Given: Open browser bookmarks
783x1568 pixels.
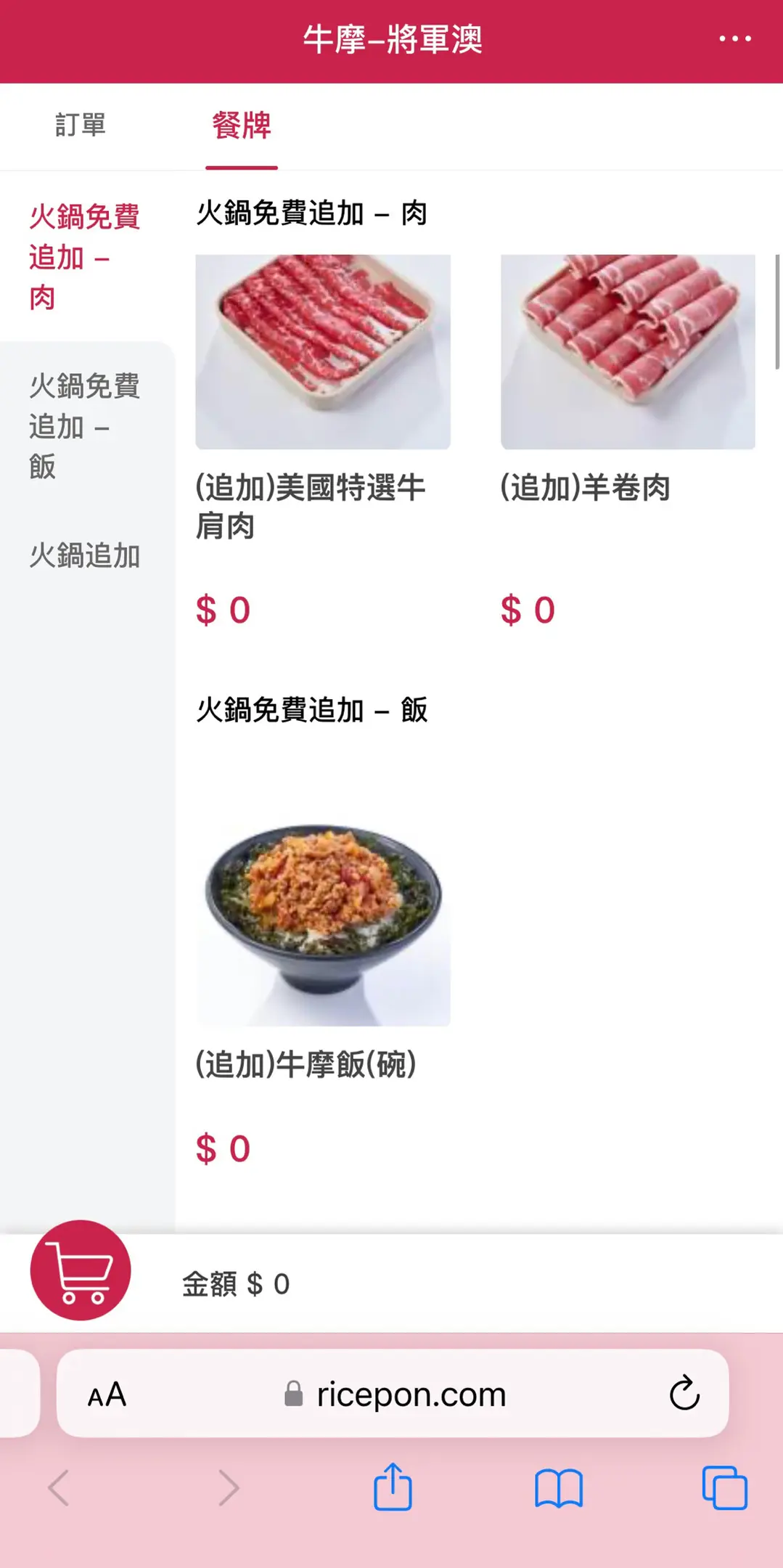Looking at the screenshot, I should (x=558, y=1487).
